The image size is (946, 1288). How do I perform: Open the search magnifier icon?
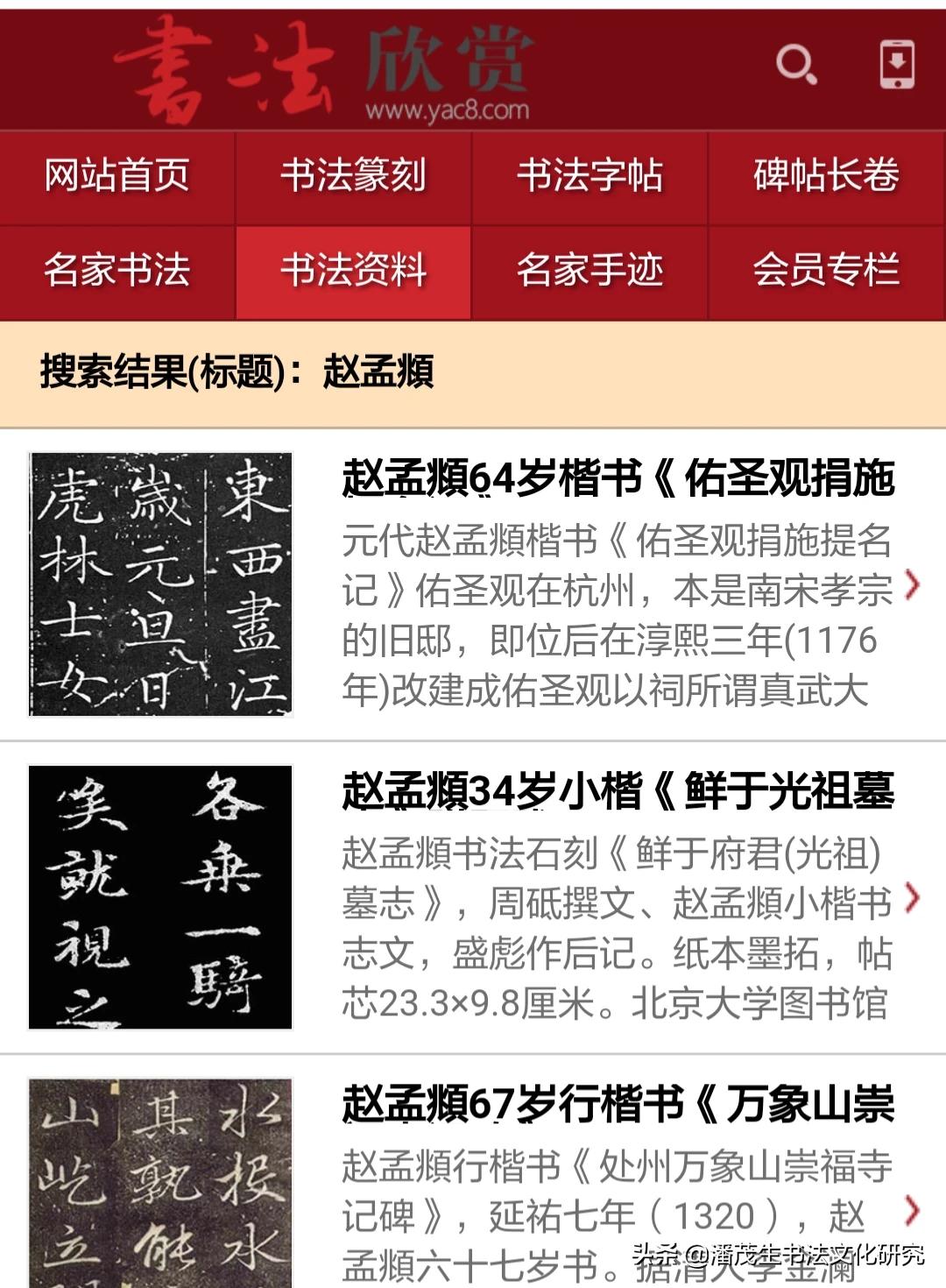pyautogui.click(x=795, y=65)
